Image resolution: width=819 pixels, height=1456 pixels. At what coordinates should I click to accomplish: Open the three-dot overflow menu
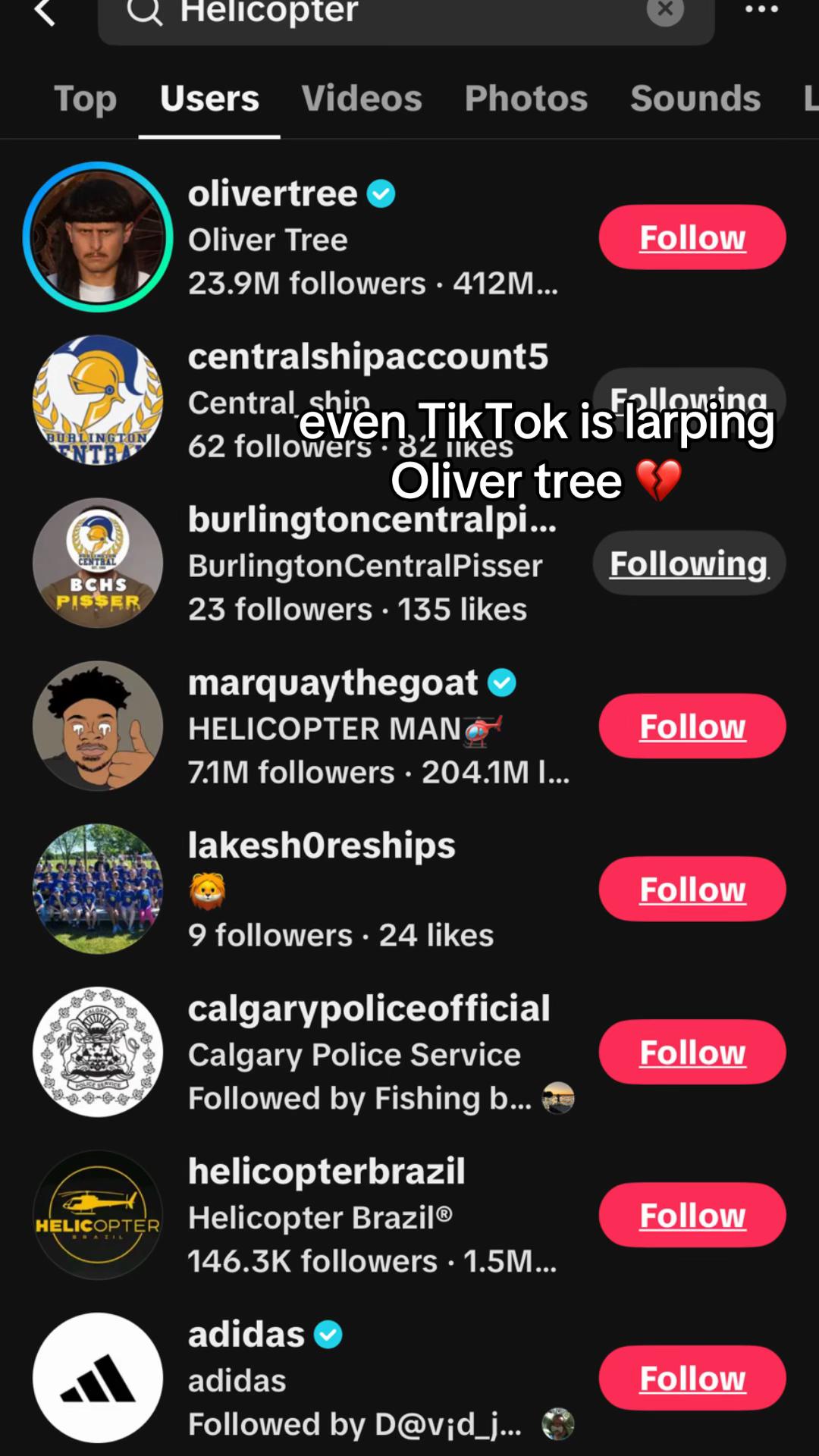pos(761,10)
